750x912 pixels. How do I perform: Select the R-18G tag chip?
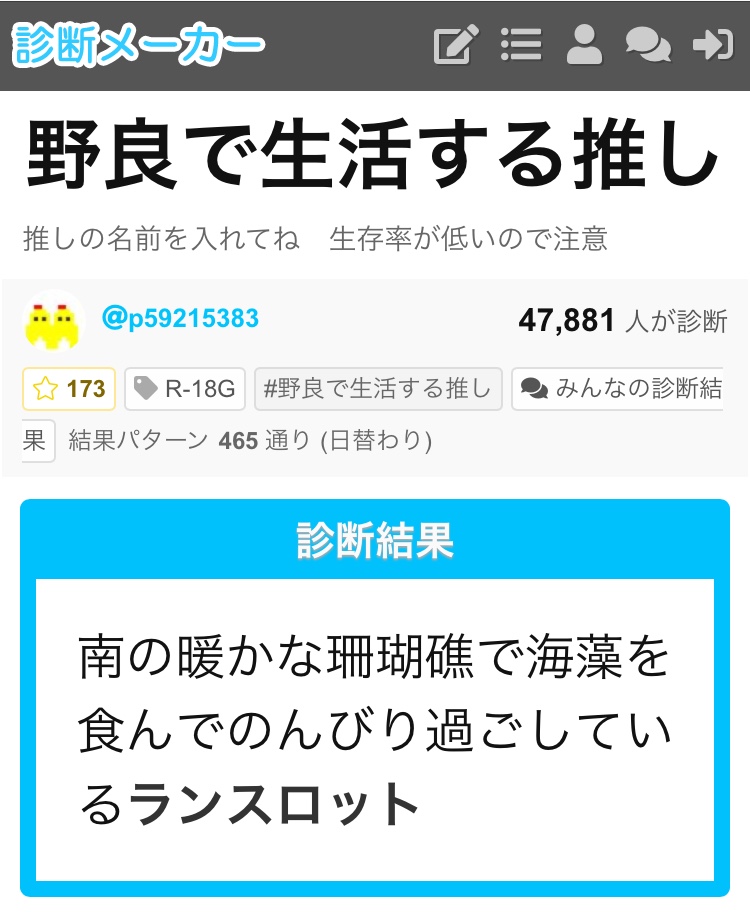coord(186,389)
